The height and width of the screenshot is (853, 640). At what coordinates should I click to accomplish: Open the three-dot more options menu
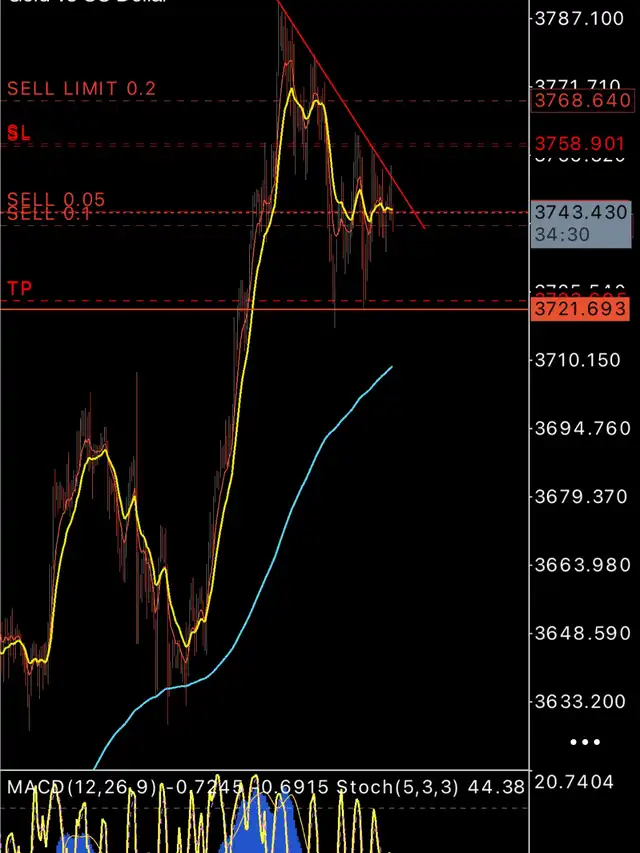click(585, 742)
